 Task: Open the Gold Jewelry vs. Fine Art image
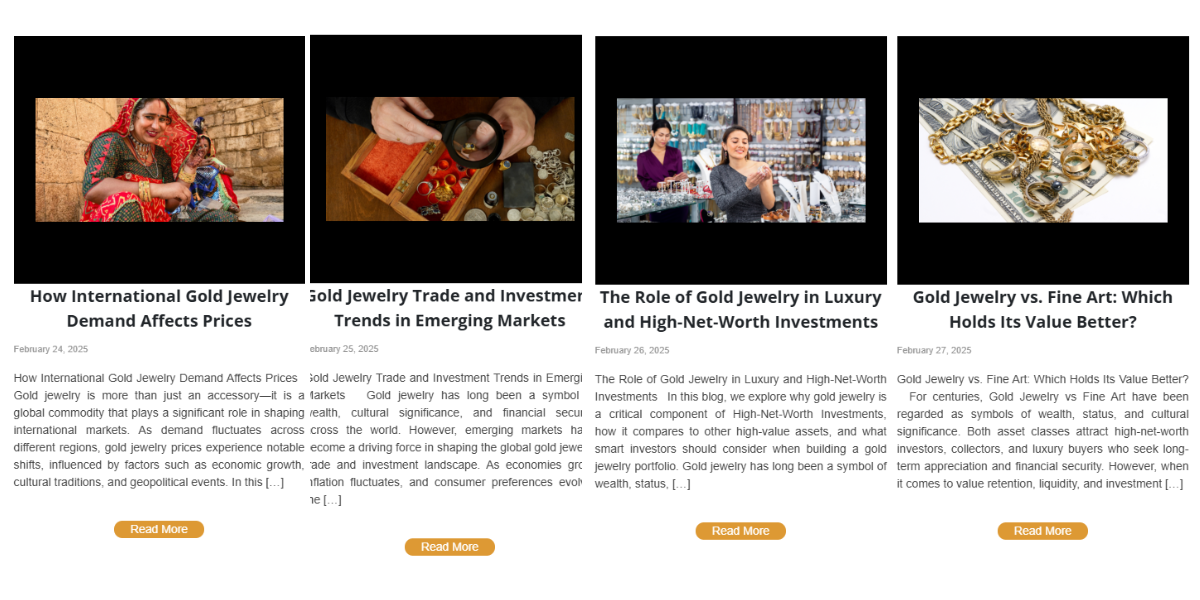[1043, 160]
